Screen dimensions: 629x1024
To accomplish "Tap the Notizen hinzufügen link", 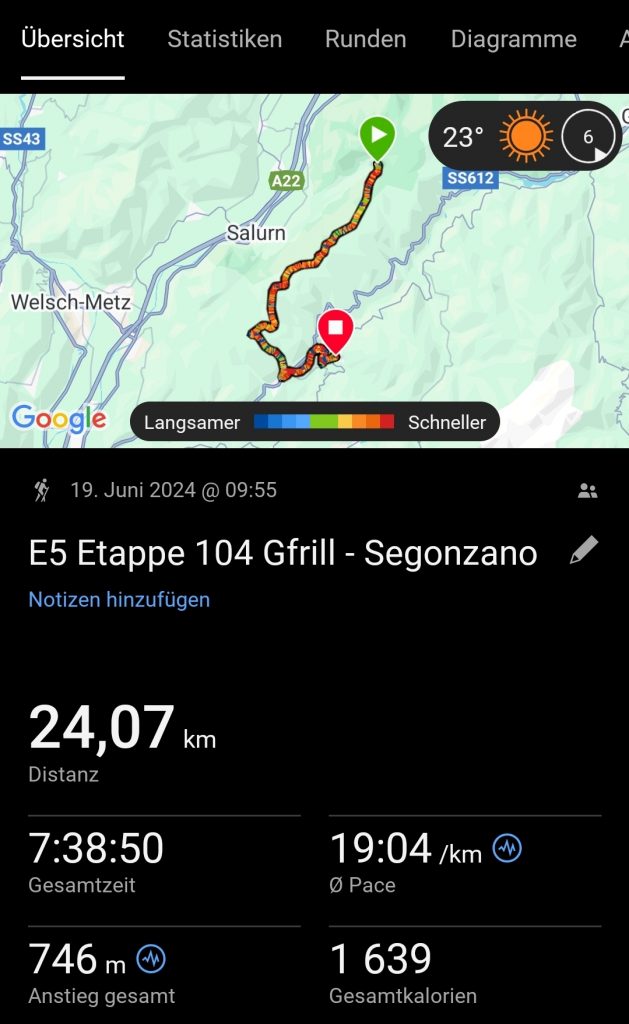I will coord(119,600).
